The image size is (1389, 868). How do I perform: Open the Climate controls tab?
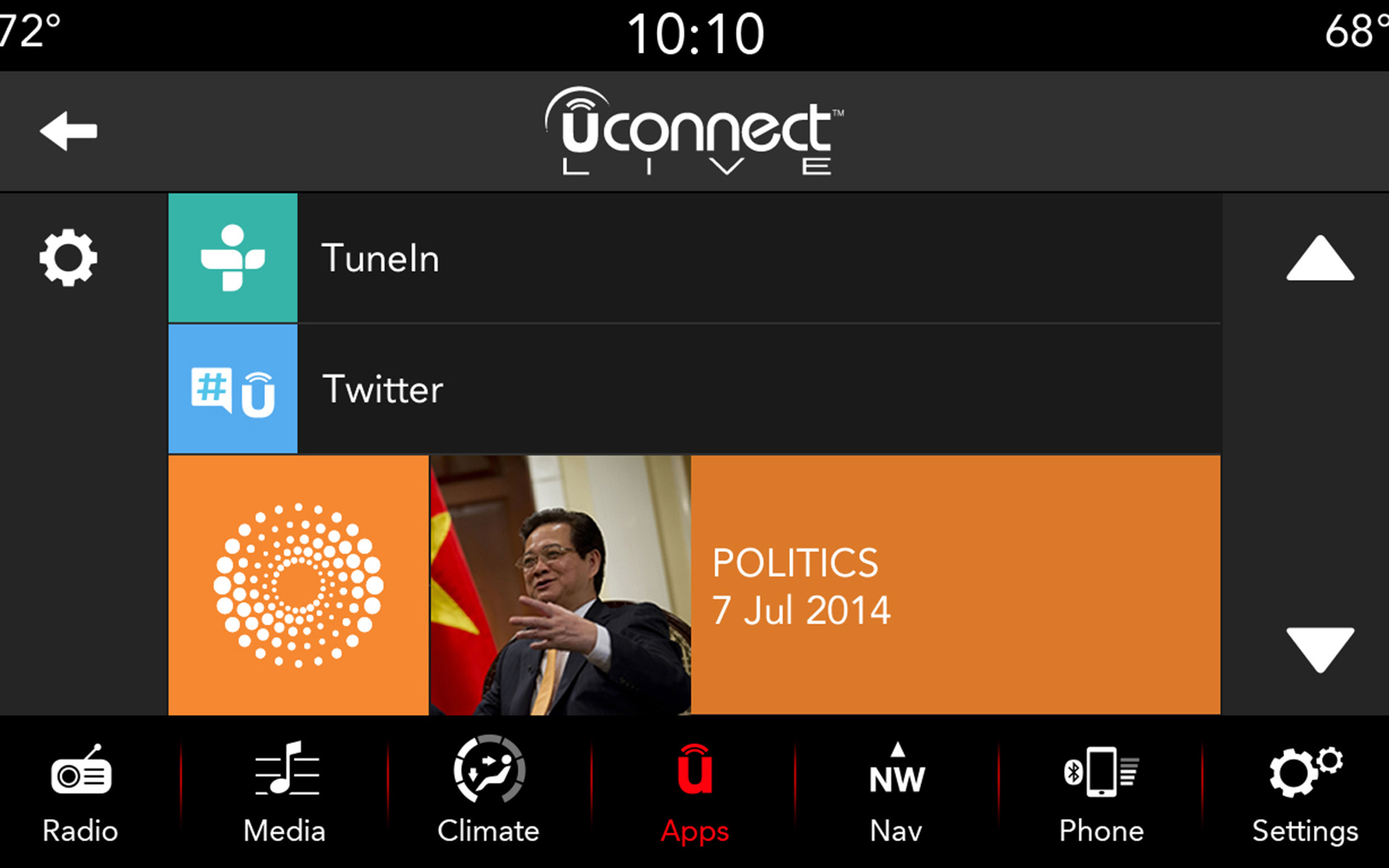[488, 793]
